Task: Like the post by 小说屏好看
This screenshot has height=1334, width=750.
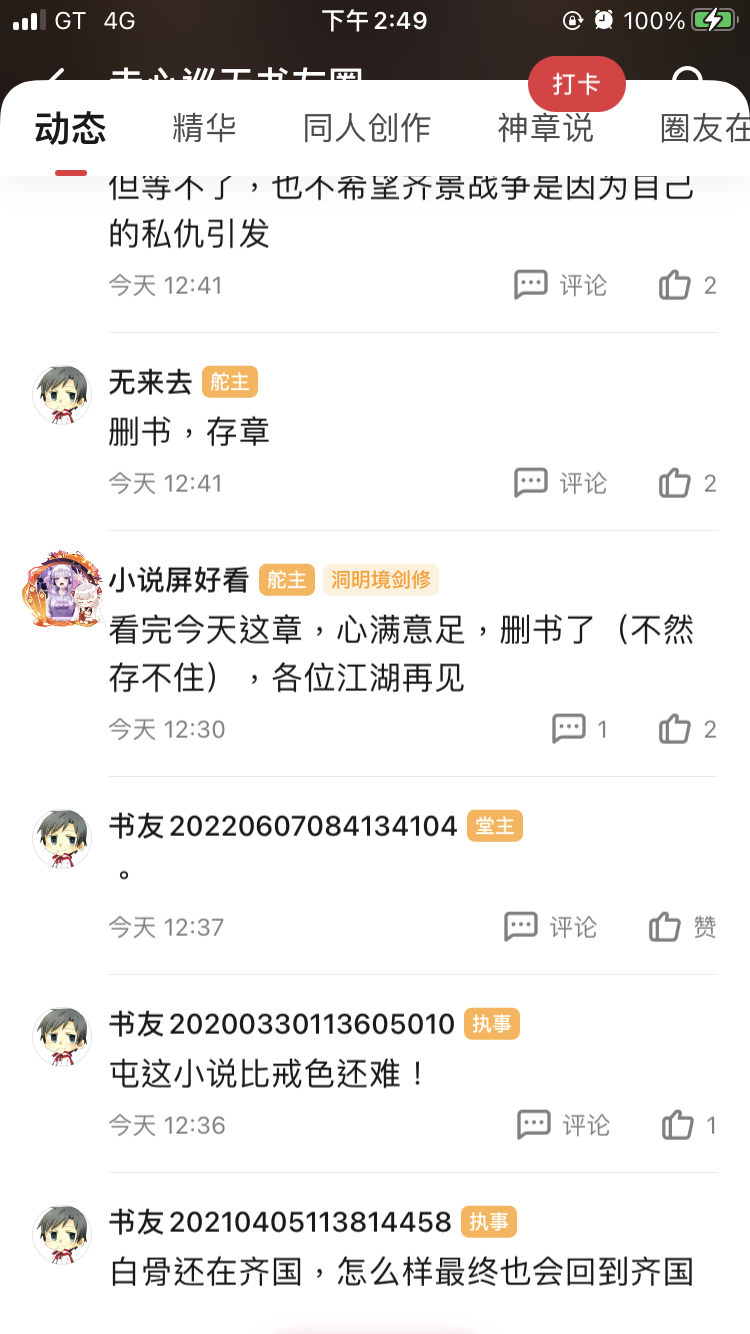Action: [688, 729]
